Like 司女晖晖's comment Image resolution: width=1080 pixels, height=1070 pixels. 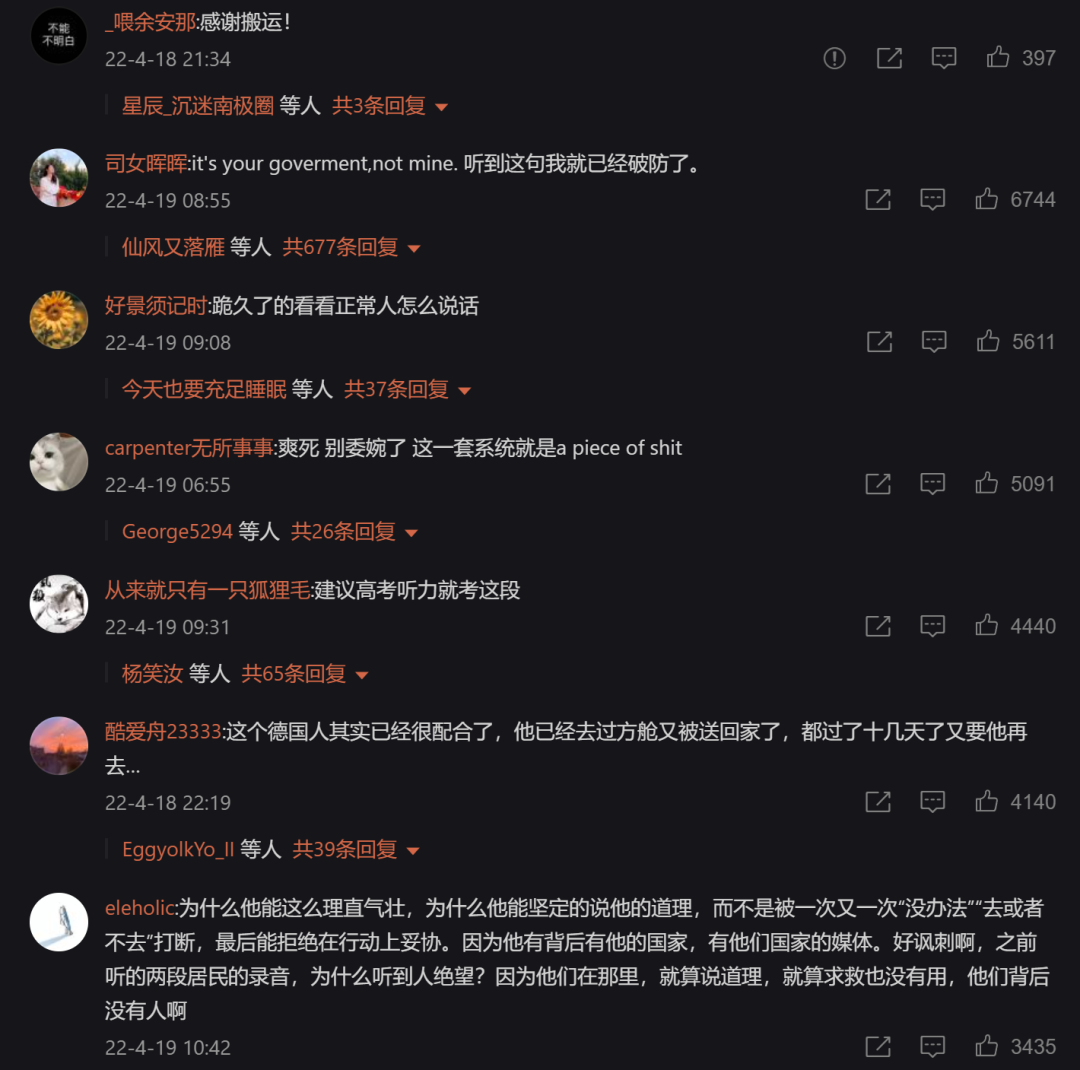coord(987,200)
